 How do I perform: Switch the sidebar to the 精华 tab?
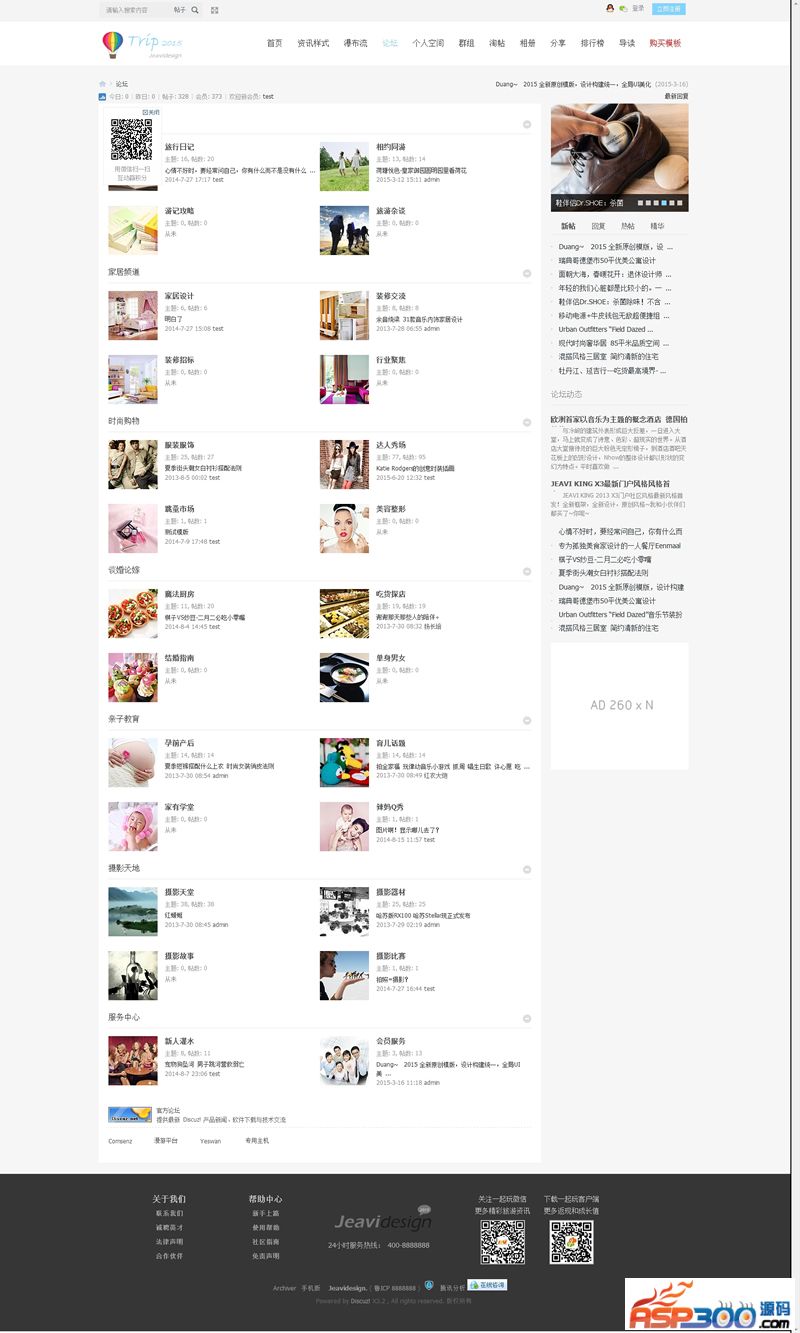point(657,227)
